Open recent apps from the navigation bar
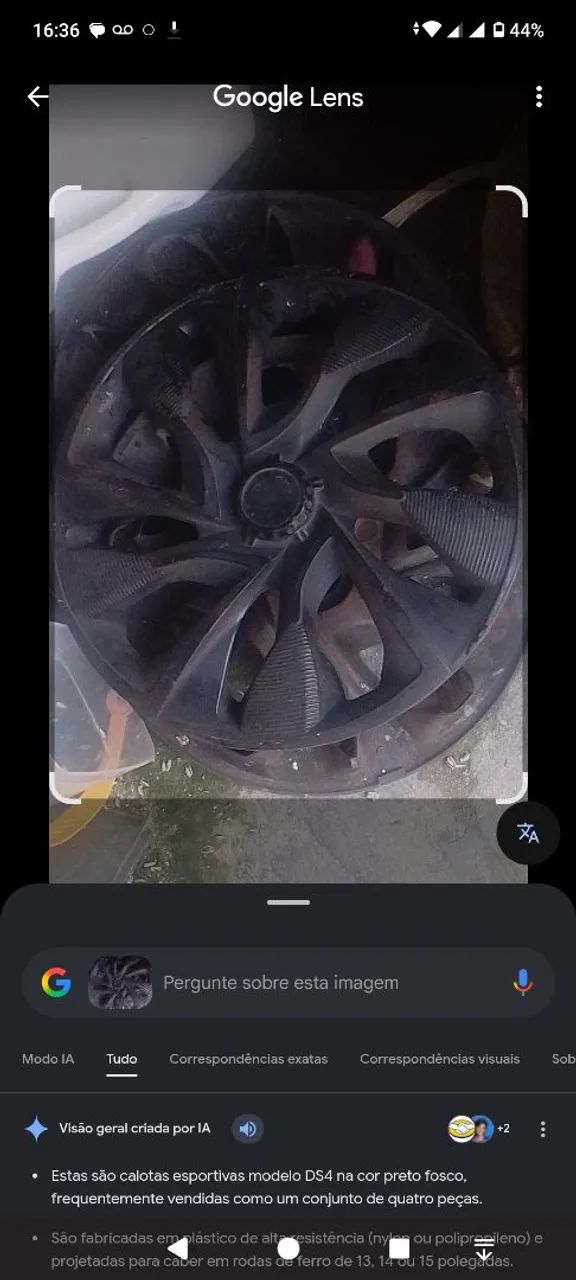This screenshot has height=1280, width=576. tap(399, 1248)
